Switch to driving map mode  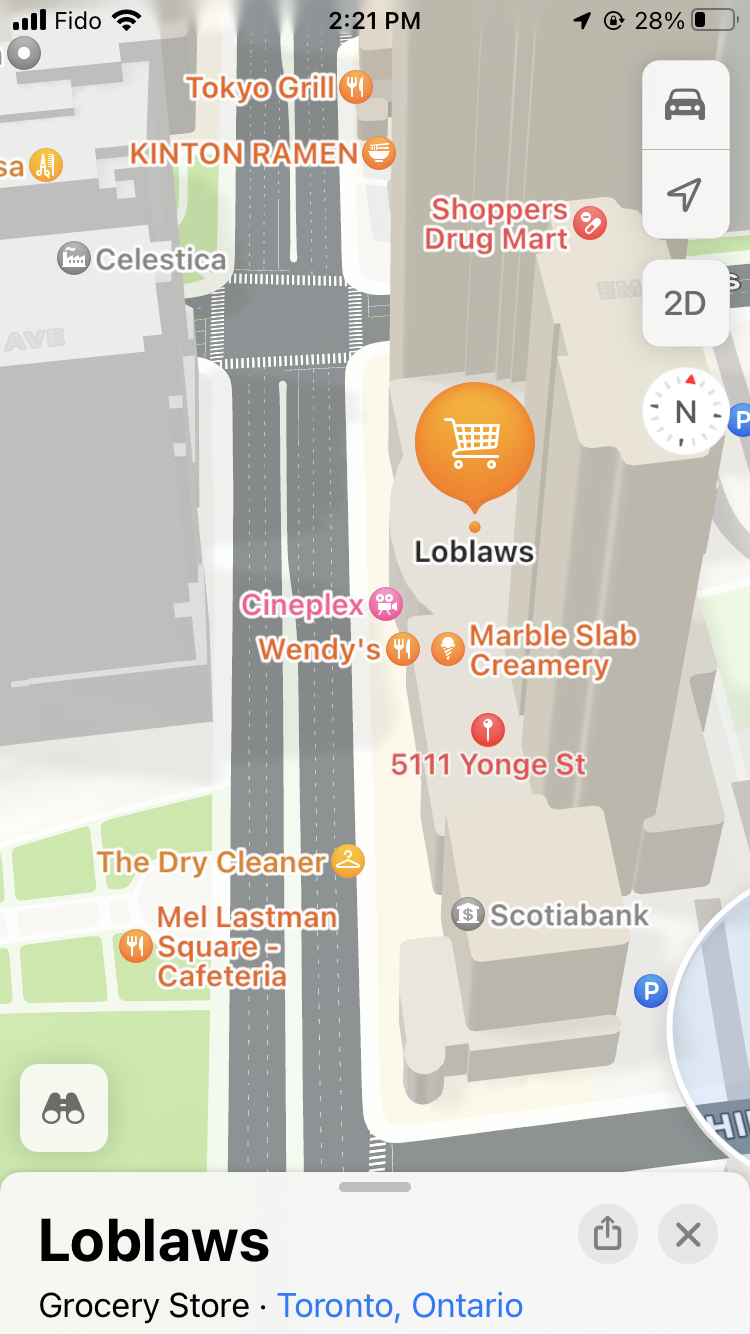coord(685,105)
